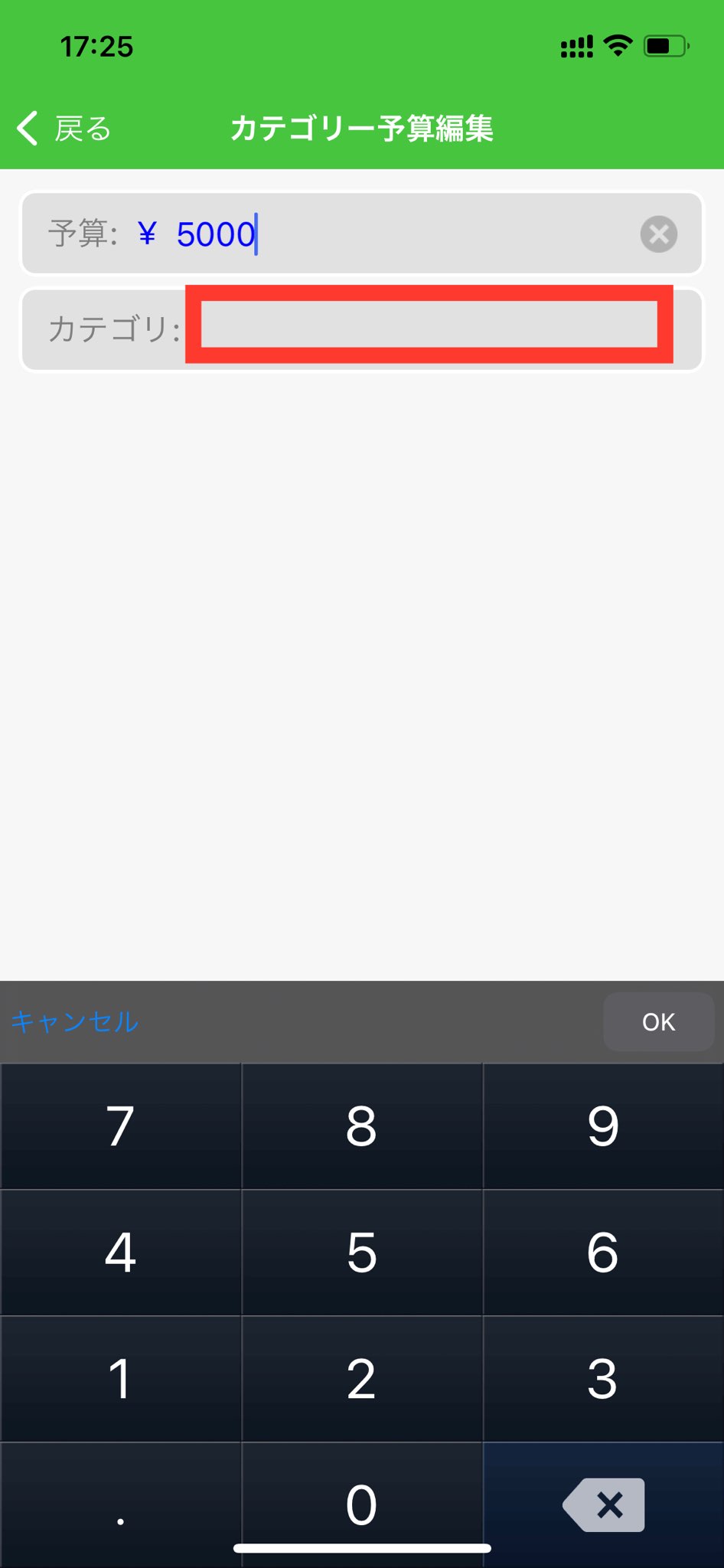Screen dimensions: 724x1568
Task: Enter digit 3 on the keypad
Action: coord(603,1379)
